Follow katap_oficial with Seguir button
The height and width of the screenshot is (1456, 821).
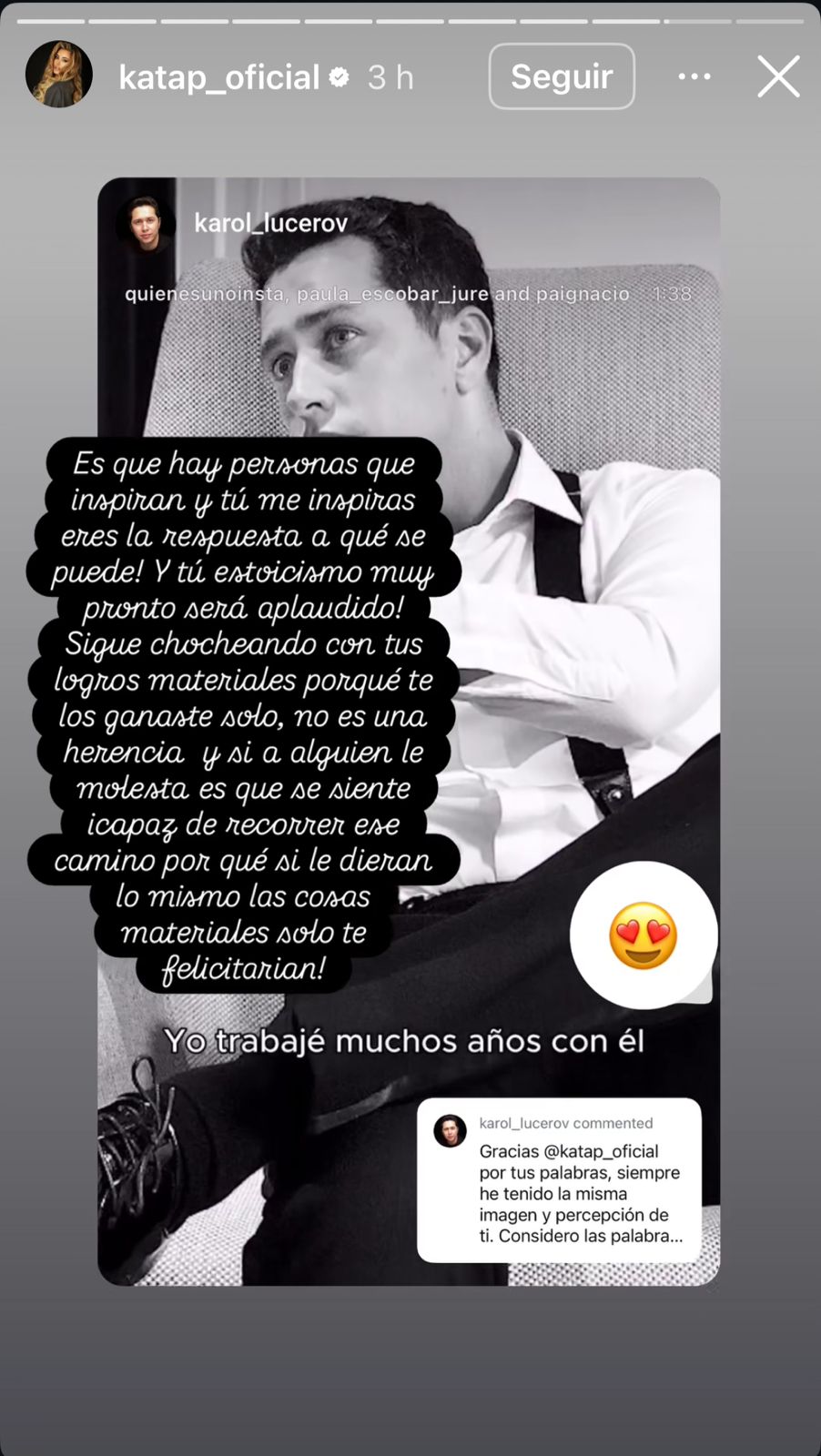pyautogui.click(x=561, y=76)
